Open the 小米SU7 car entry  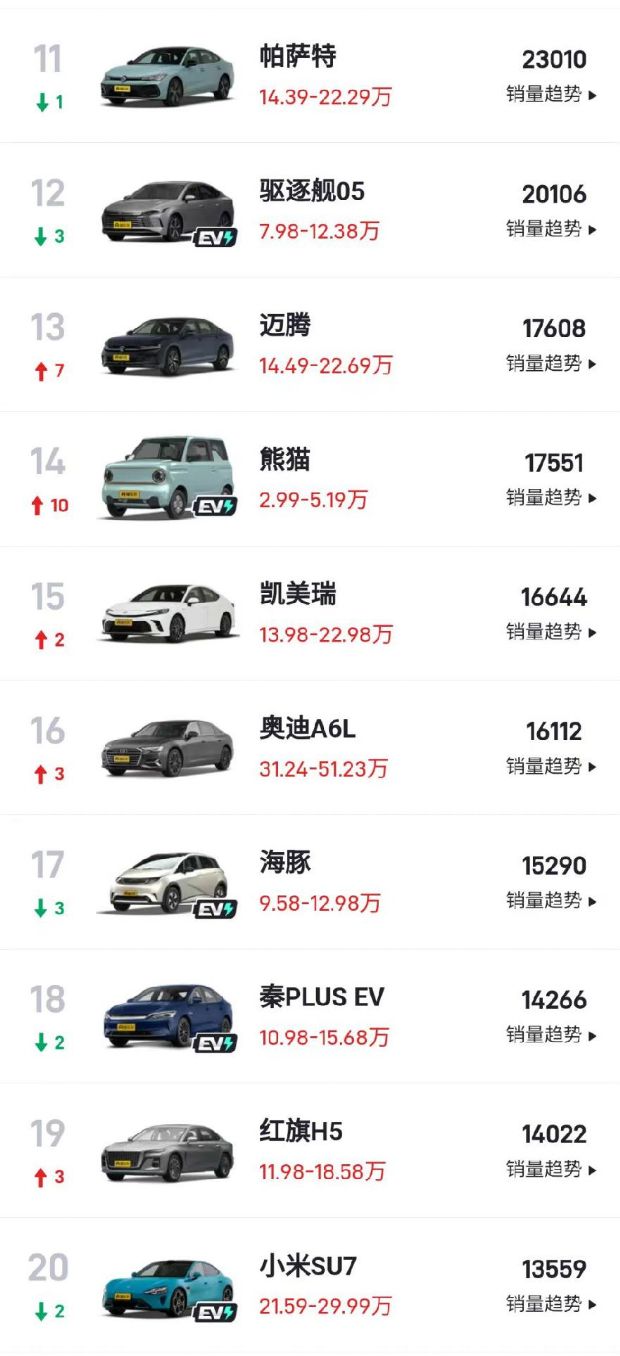point(307,1267)
